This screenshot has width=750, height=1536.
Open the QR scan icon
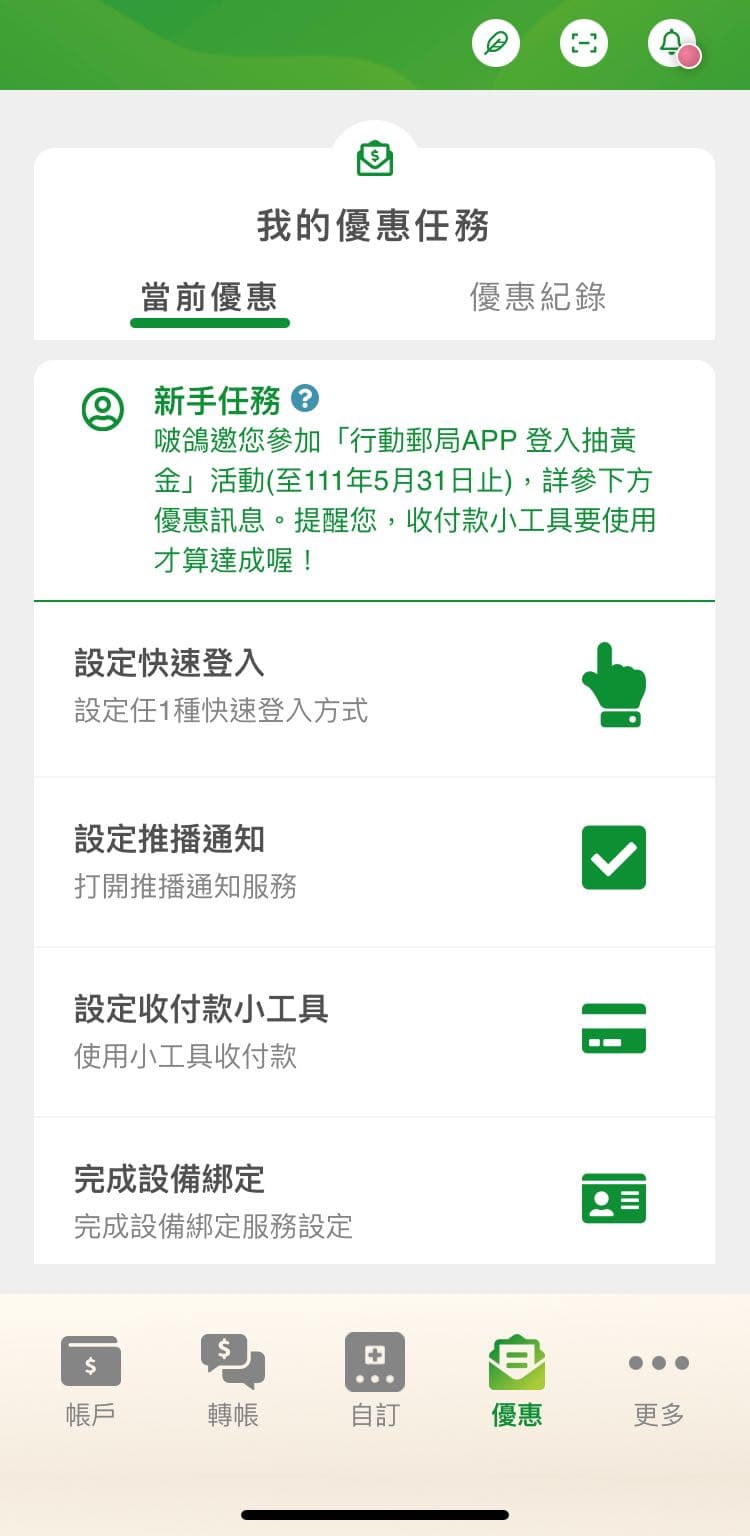[584, 43]
